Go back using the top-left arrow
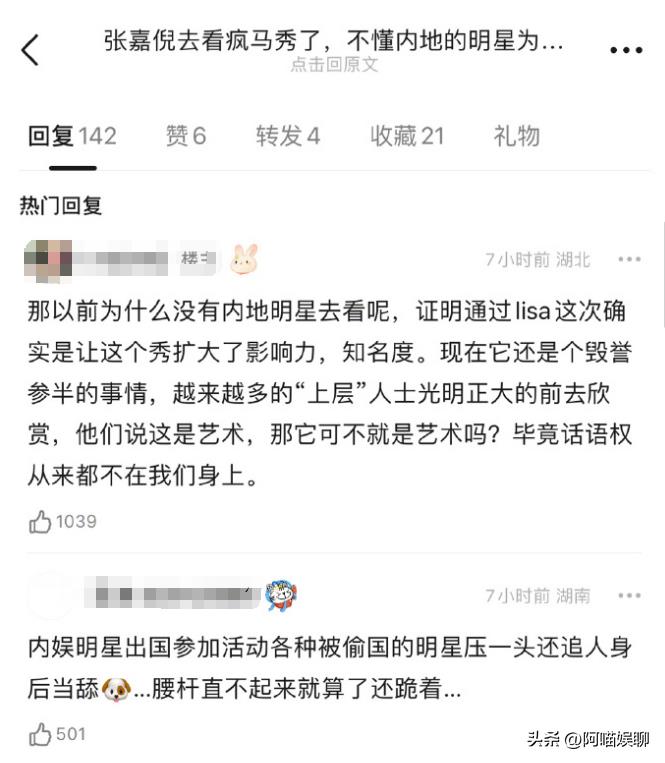 (30, 49)
